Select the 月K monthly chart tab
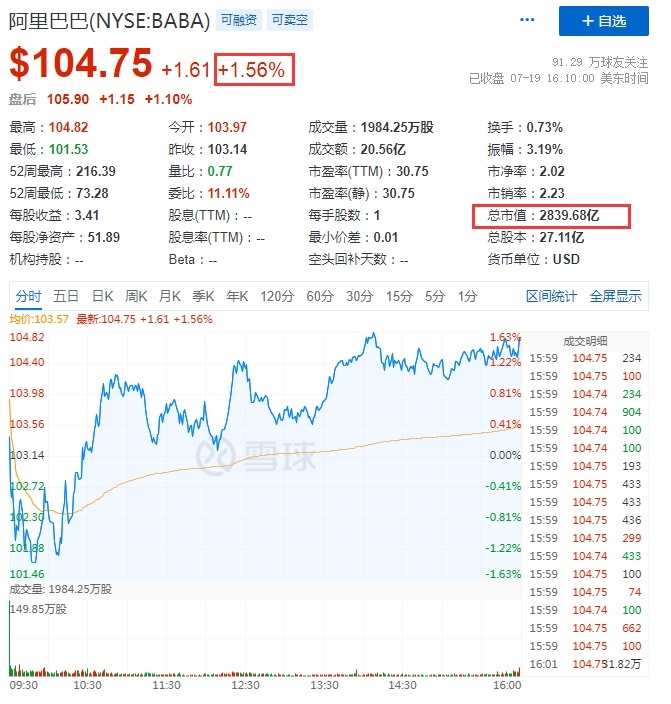The width and height of the screenshot is (671, 704). [169, 296]
